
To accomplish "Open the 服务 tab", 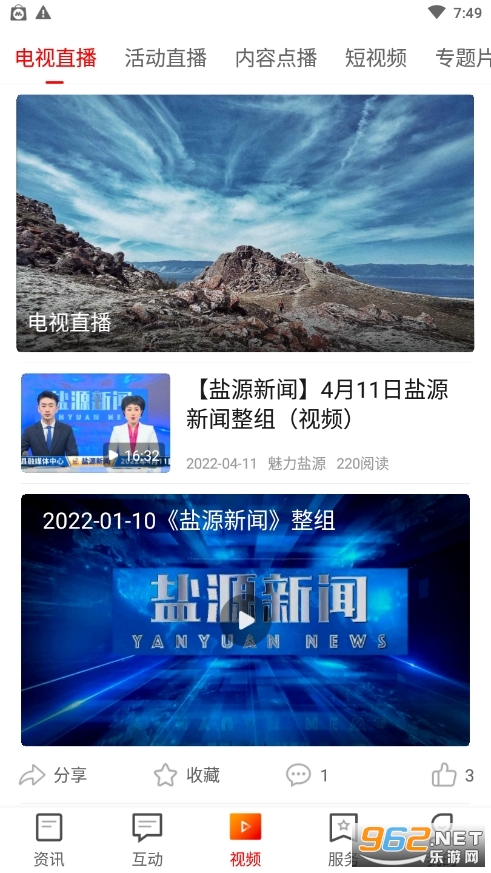I will (x=343, y=840).
